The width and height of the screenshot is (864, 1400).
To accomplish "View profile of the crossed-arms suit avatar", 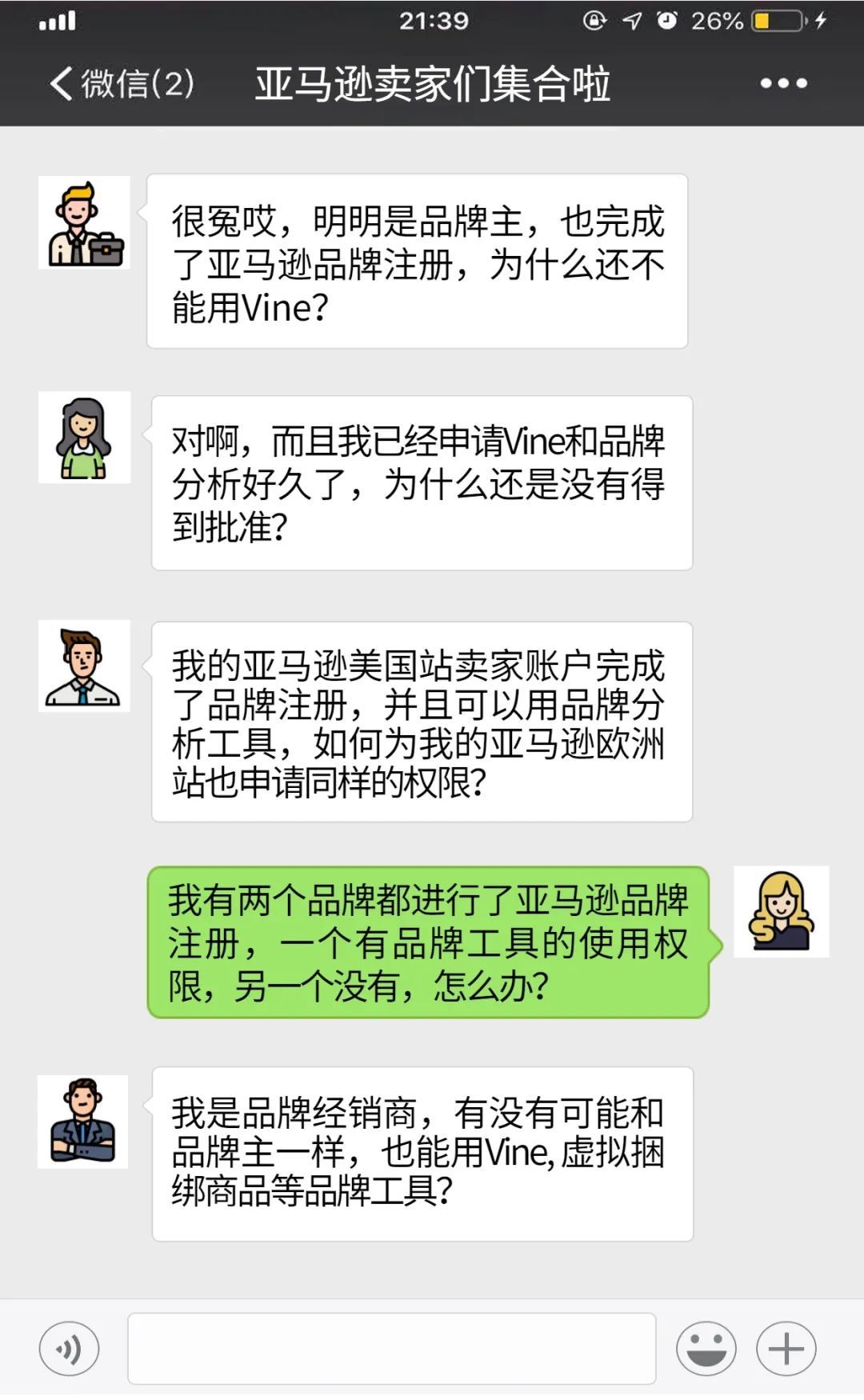I will click(83, 1122).
